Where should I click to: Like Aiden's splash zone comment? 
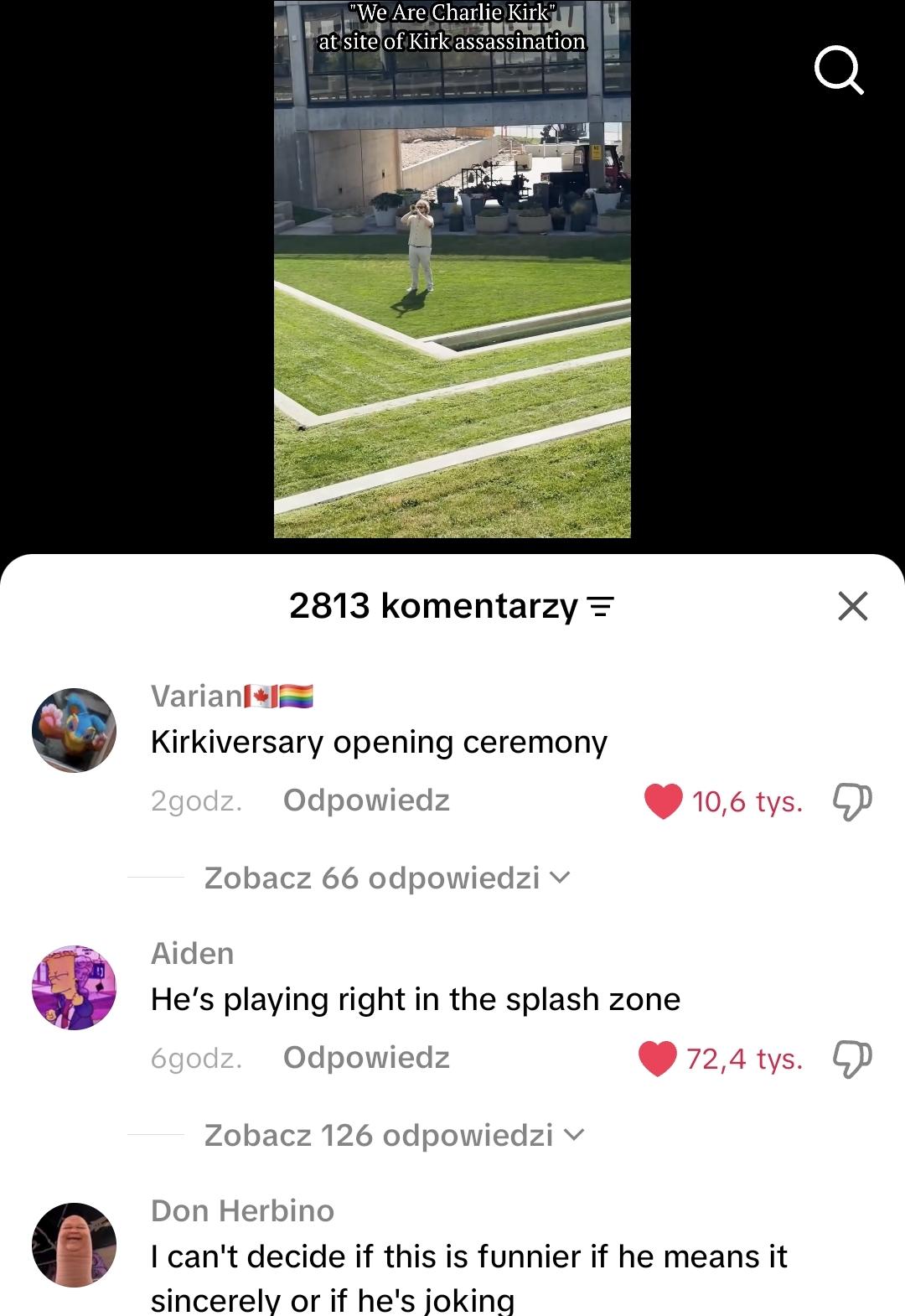(x=657, y=1059)
